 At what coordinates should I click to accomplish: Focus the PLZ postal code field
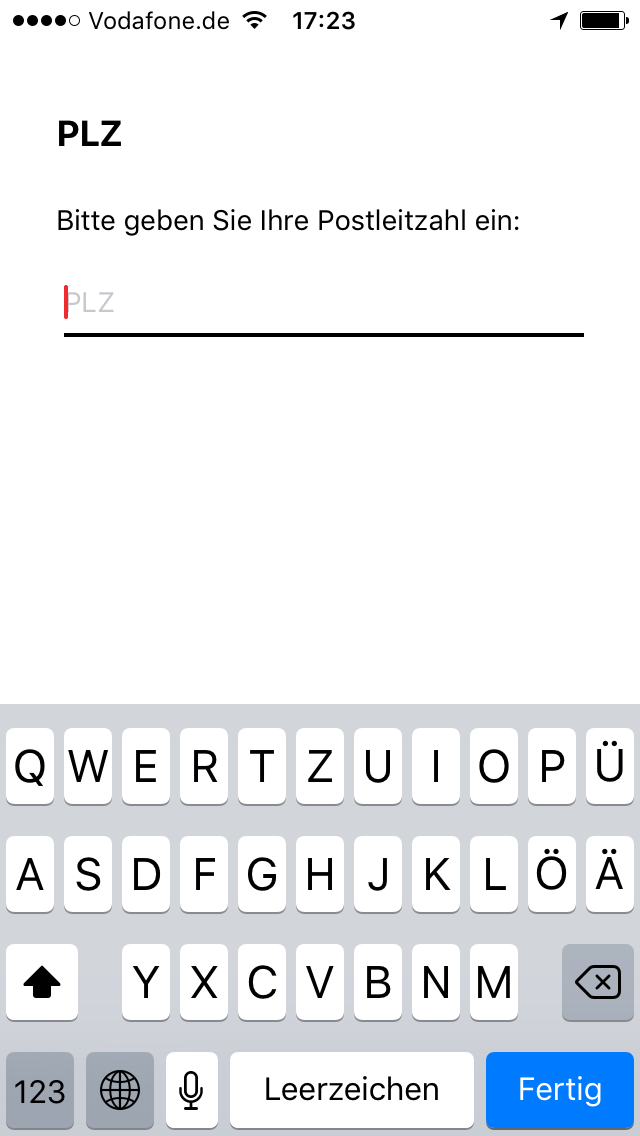323,303
